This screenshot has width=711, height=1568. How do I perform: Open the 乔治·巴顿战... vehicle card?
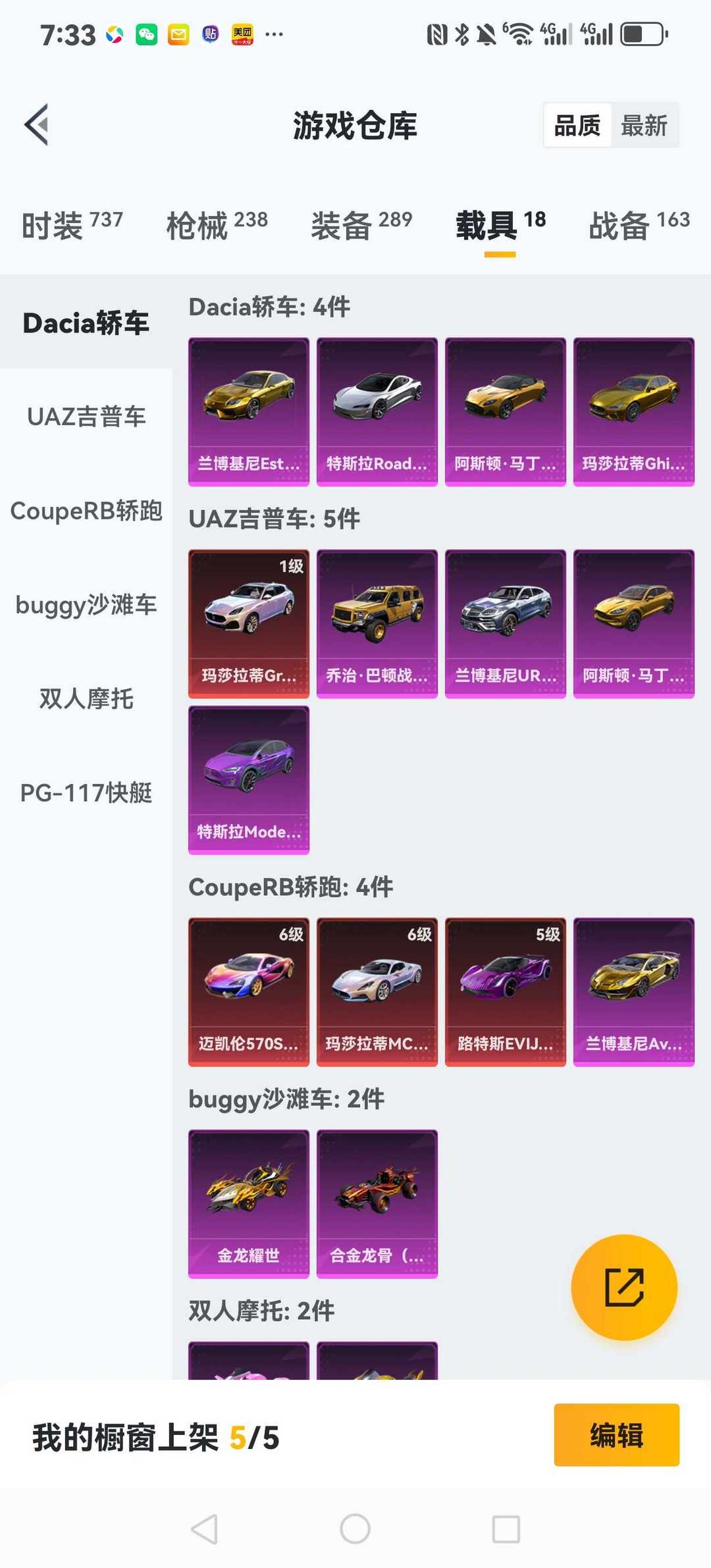point(377,624)
